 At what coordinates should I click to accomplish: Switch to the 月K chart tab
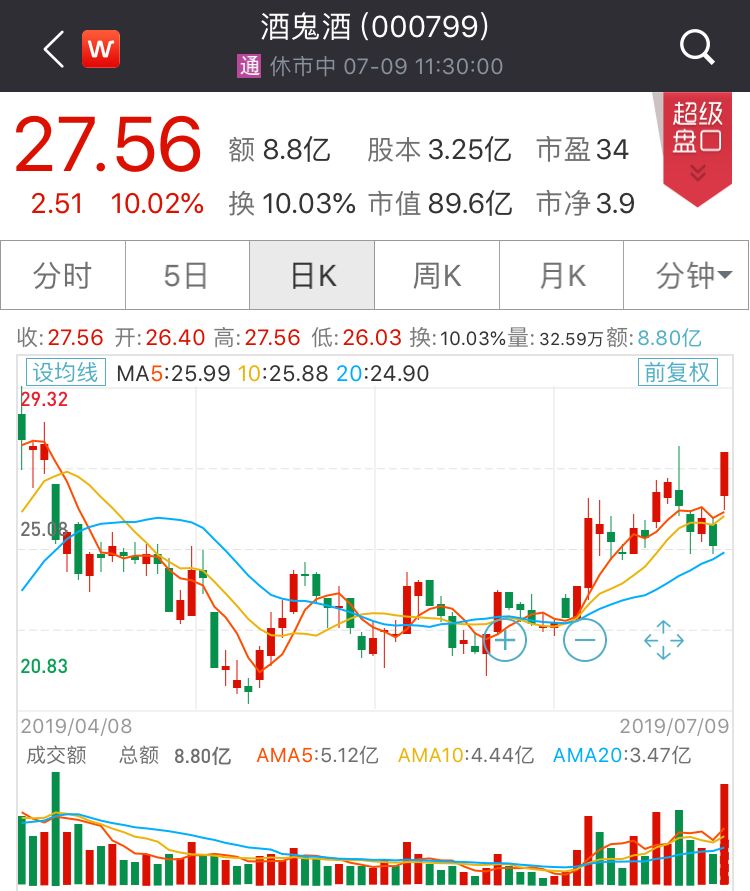point(561,275)
